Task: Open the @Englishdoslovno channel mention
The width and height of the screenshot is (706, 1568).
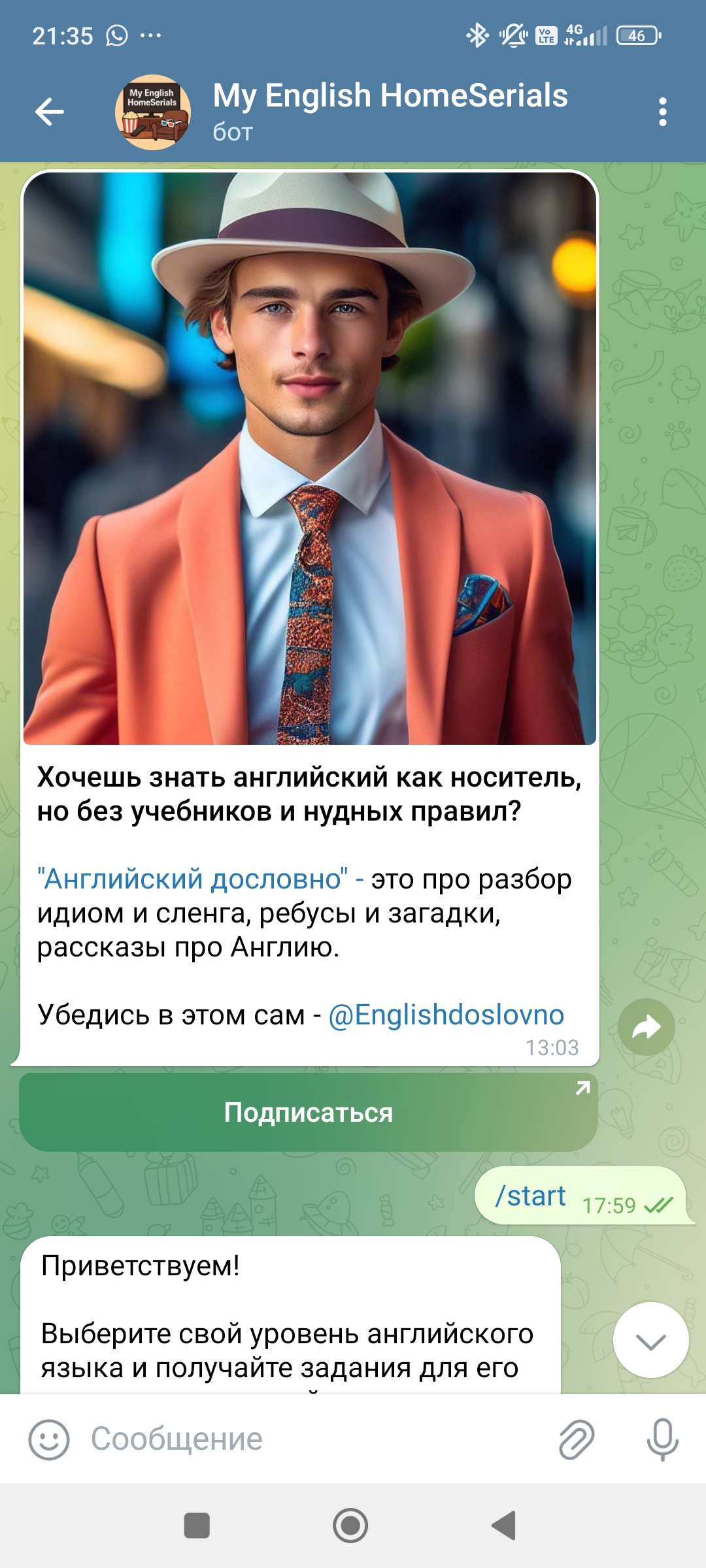Action: 446,1015
